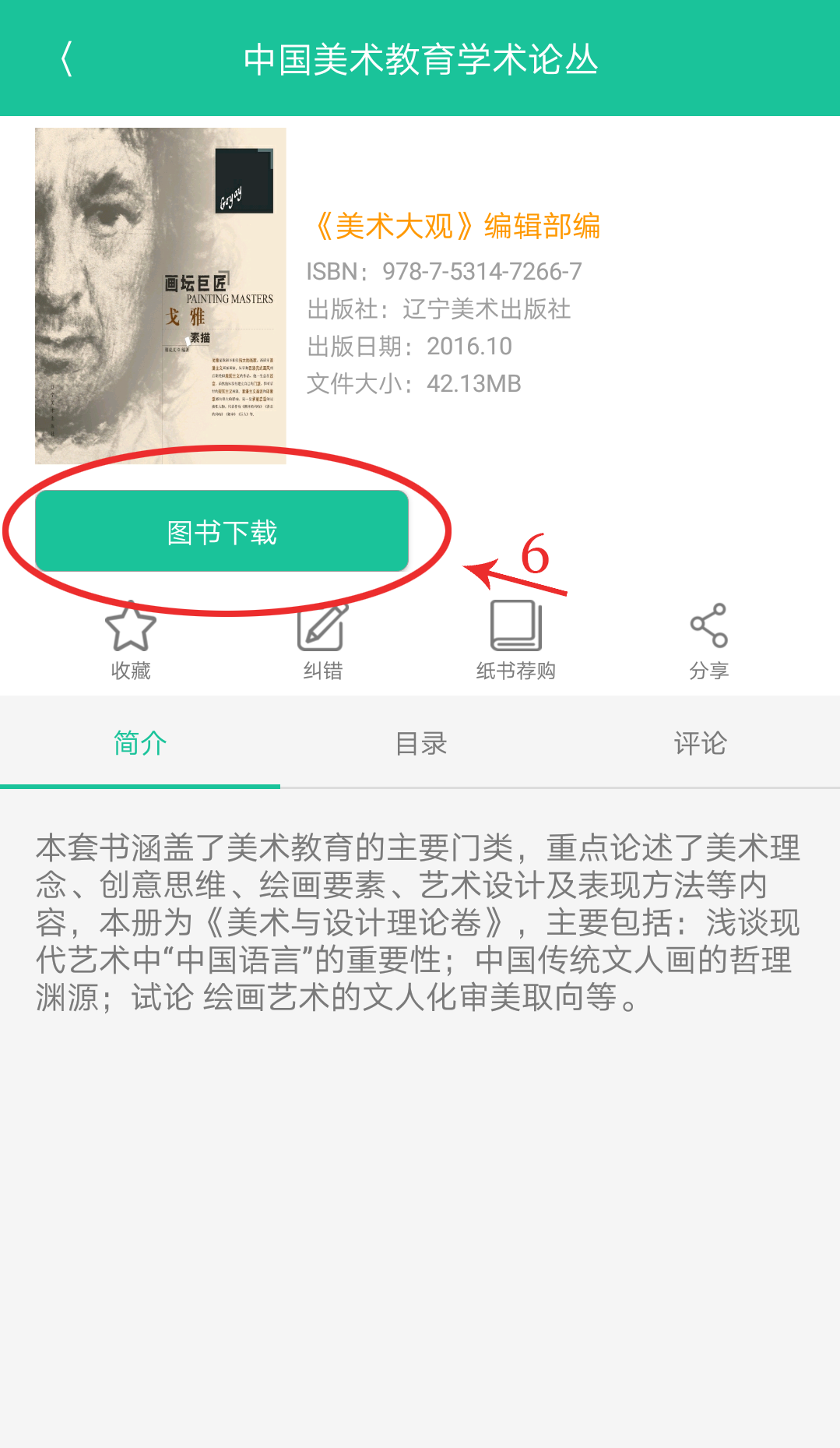Image resolution: width=840 pixels, height=1448 pixels.
Task: Go back using the top-left arrow
Action: coord(67,59)
